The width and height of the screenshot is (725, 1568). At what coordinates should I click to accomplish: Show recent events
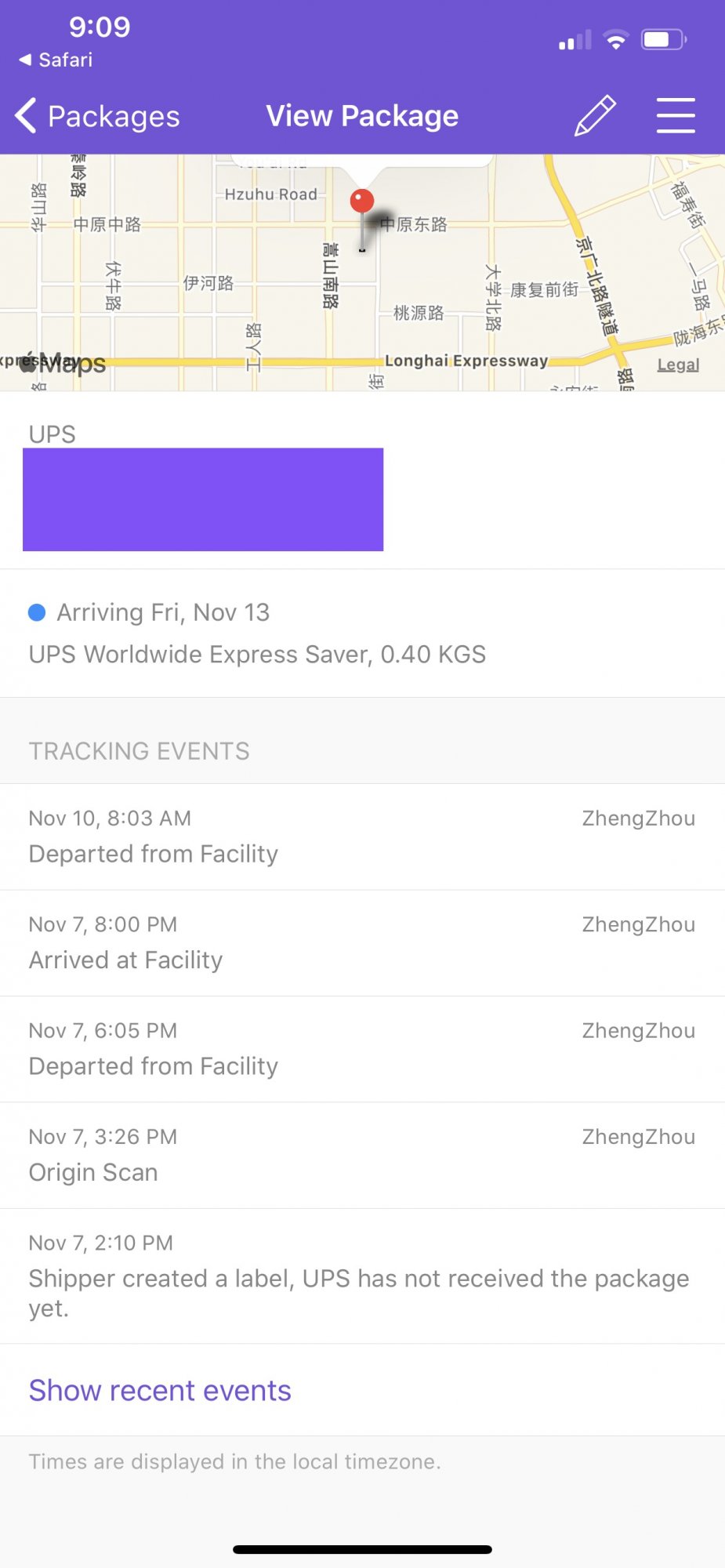[x=160, y=1390]
